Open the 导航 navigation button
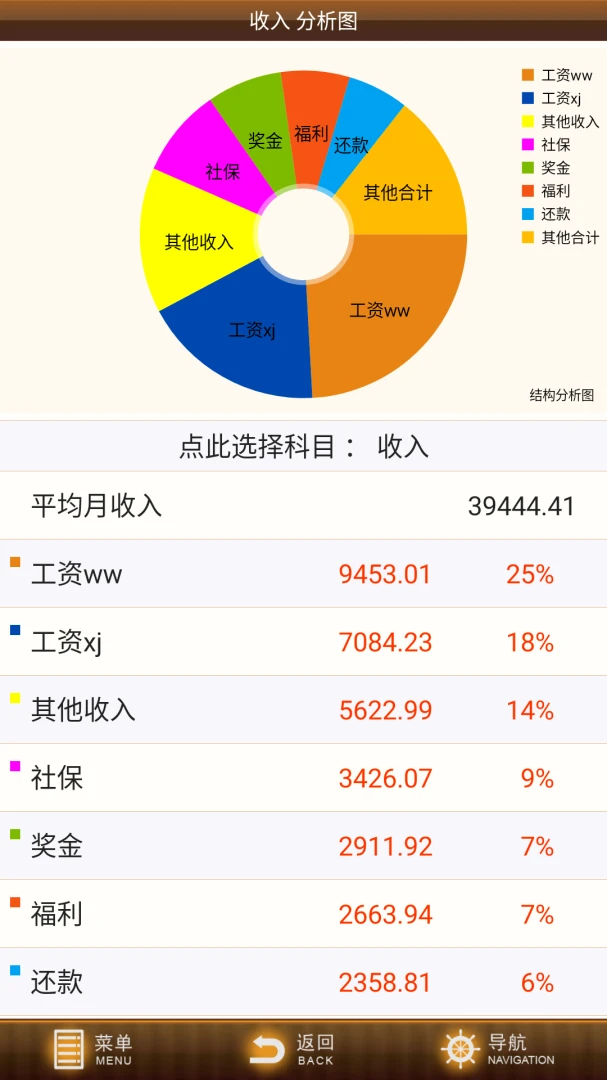Image resolution: width=607 pixels, height=1080 pixels. (497, 1050)
